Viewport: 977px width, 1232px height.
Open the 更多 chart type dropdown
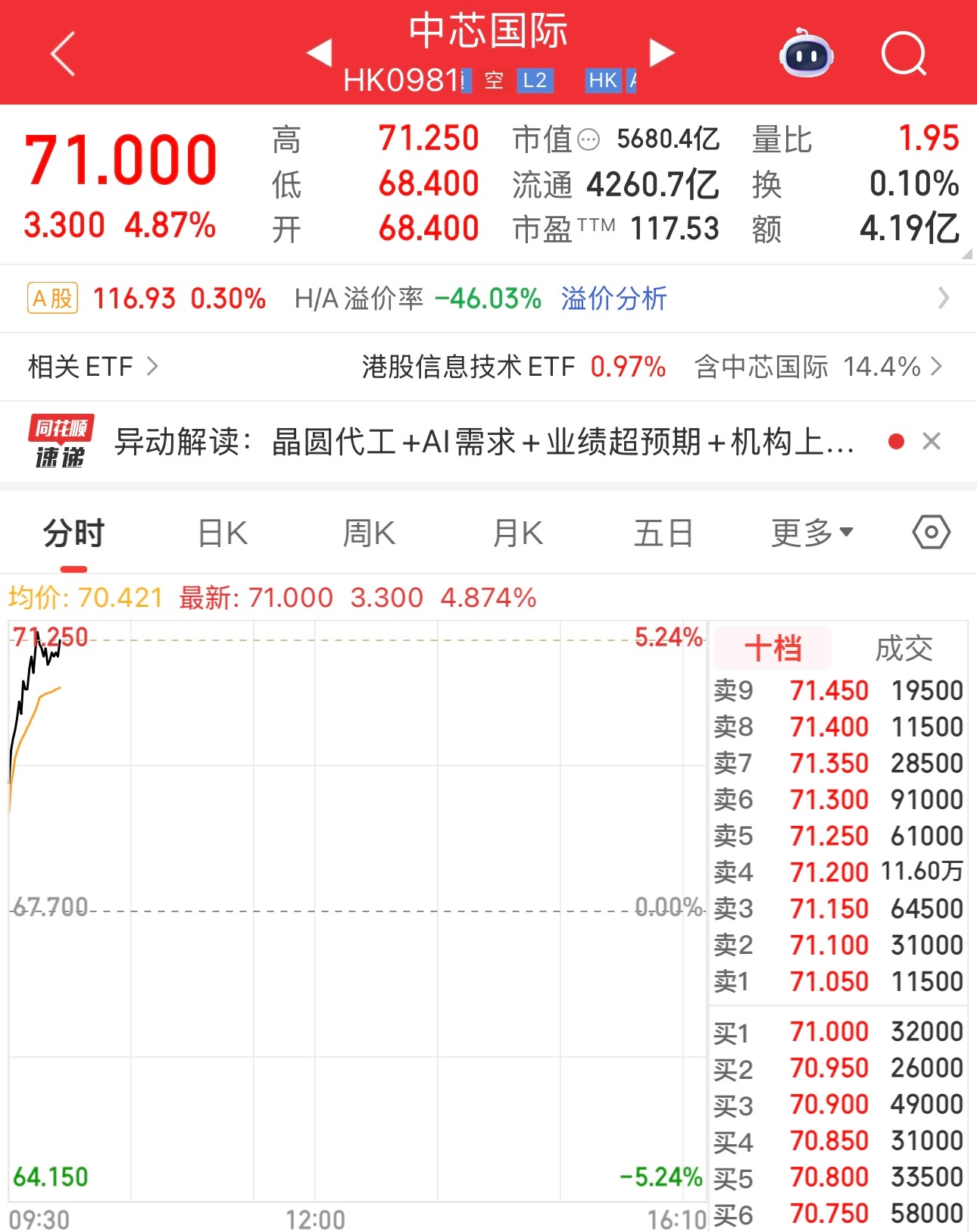(x=810, y=533)
